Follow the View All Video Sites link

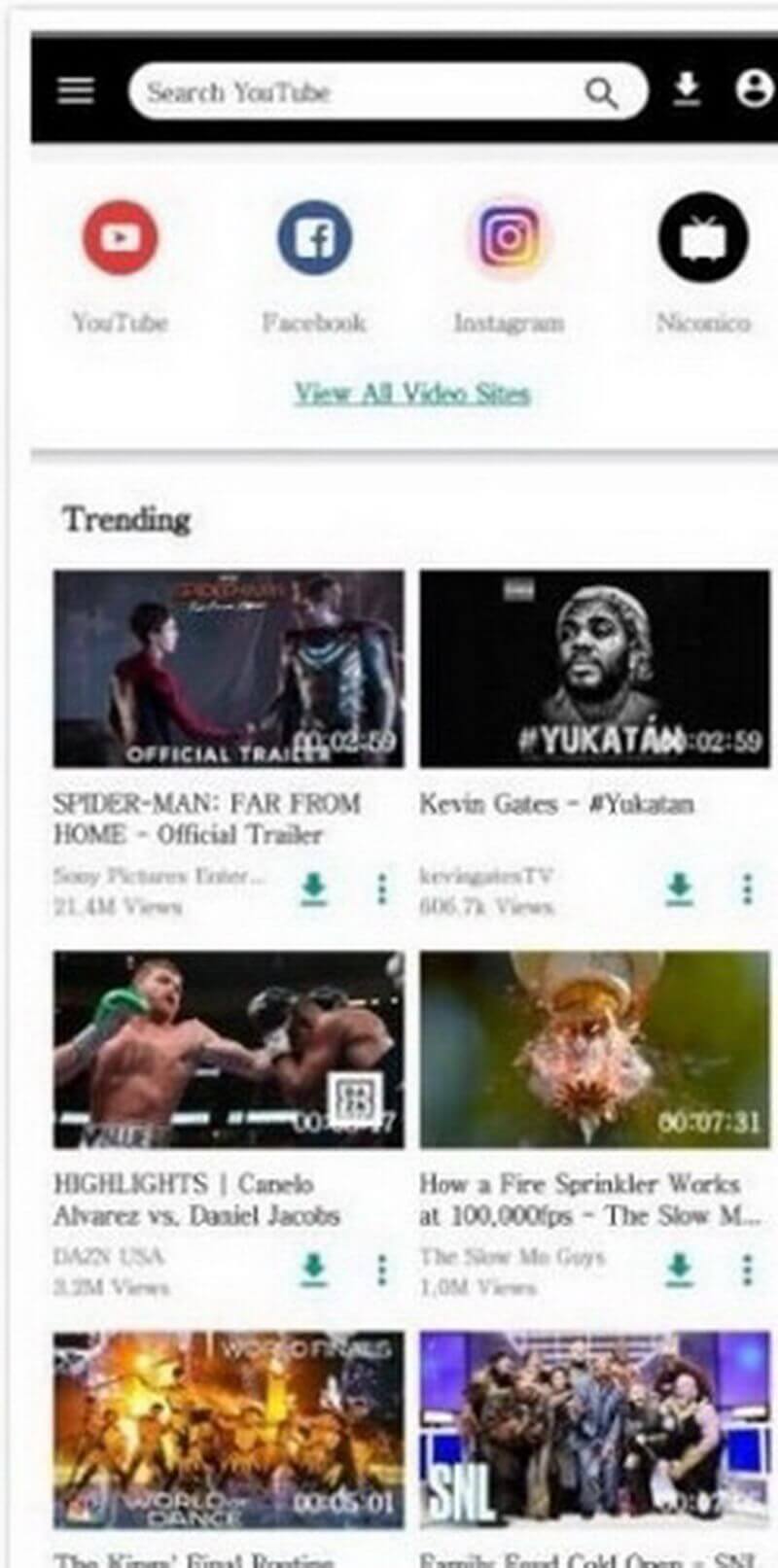412,394
